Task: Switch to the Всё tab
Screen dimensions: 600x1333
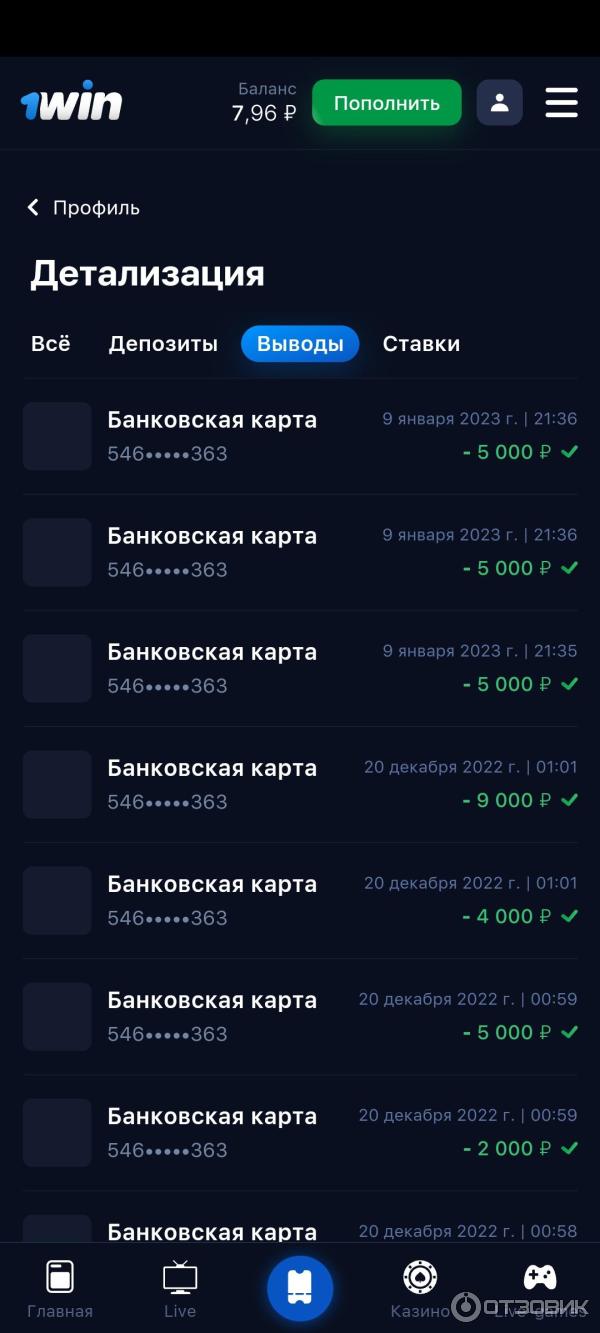Action: [51, 344]
